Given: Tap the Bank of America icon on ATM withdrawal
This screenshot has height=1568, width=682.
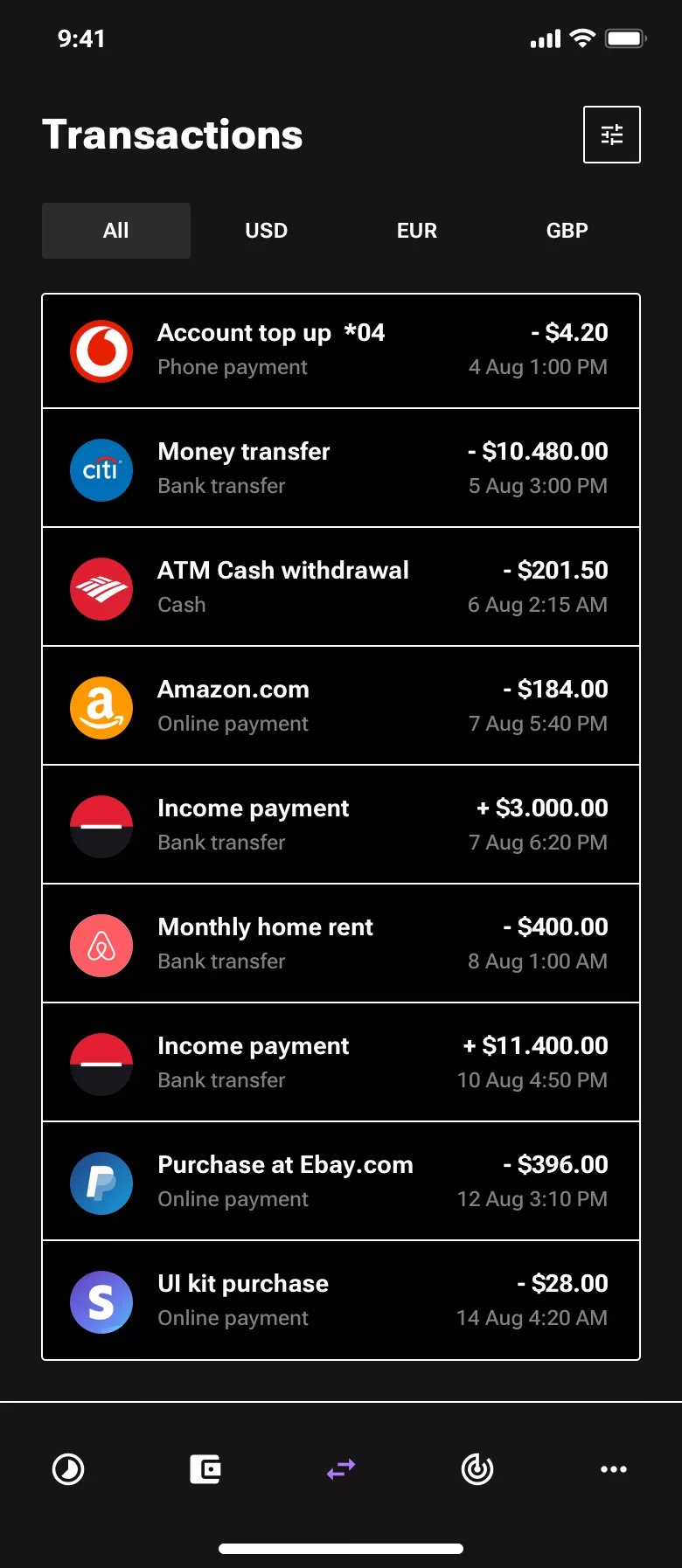Looking at the screenshot, I should (101, 588).
